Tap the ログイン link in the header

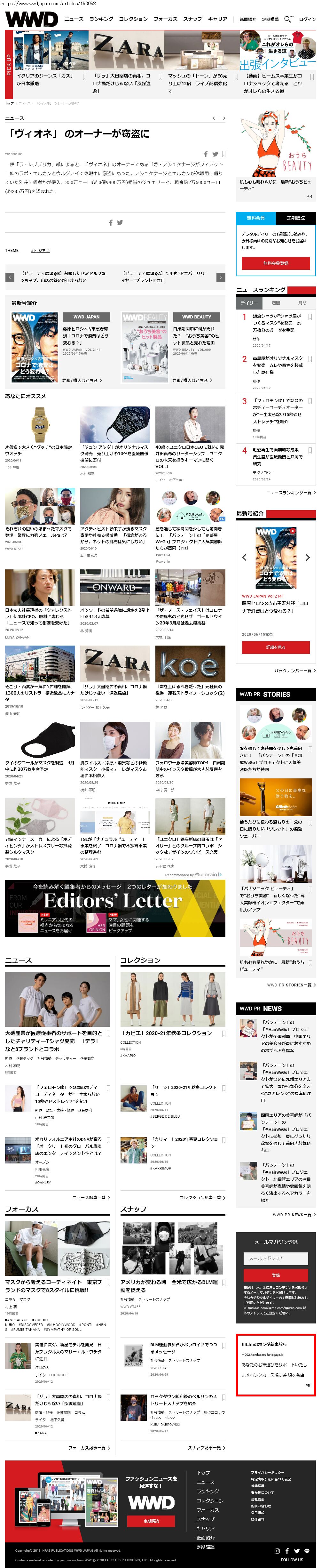pos(307,19)
